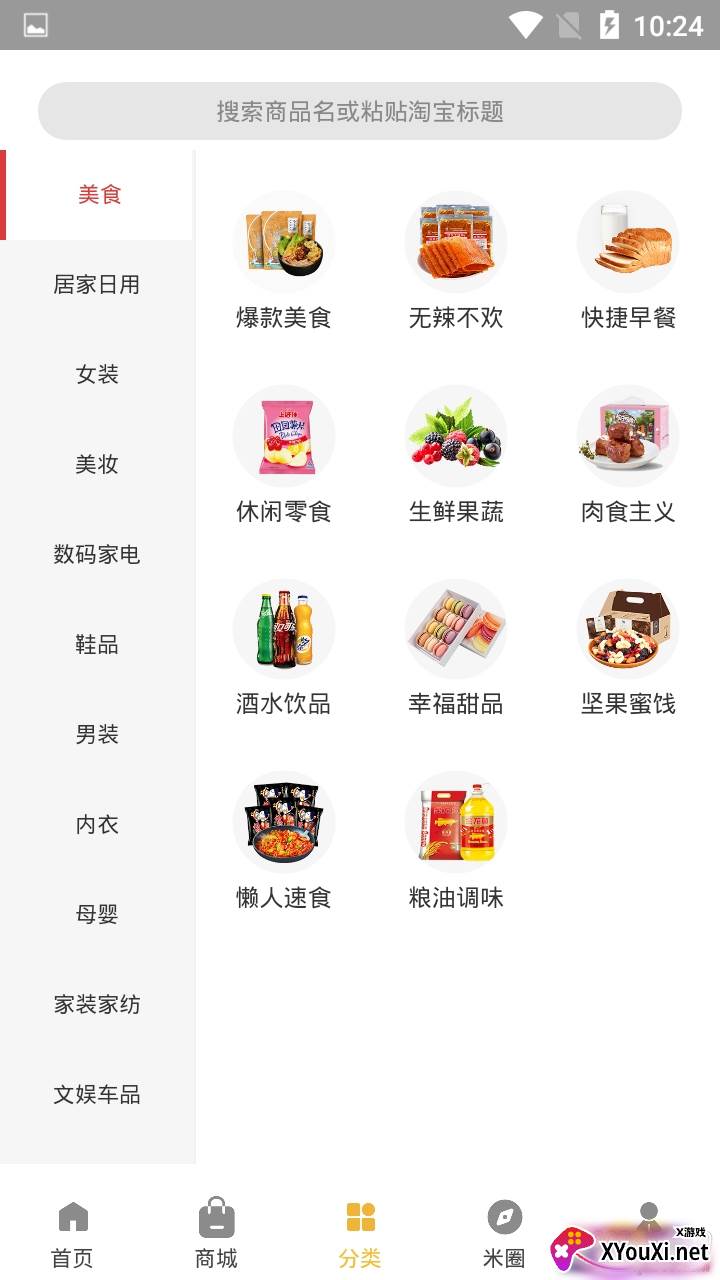
Task: Switch to the 商城 tab
Action: (x=216, y=1235)
